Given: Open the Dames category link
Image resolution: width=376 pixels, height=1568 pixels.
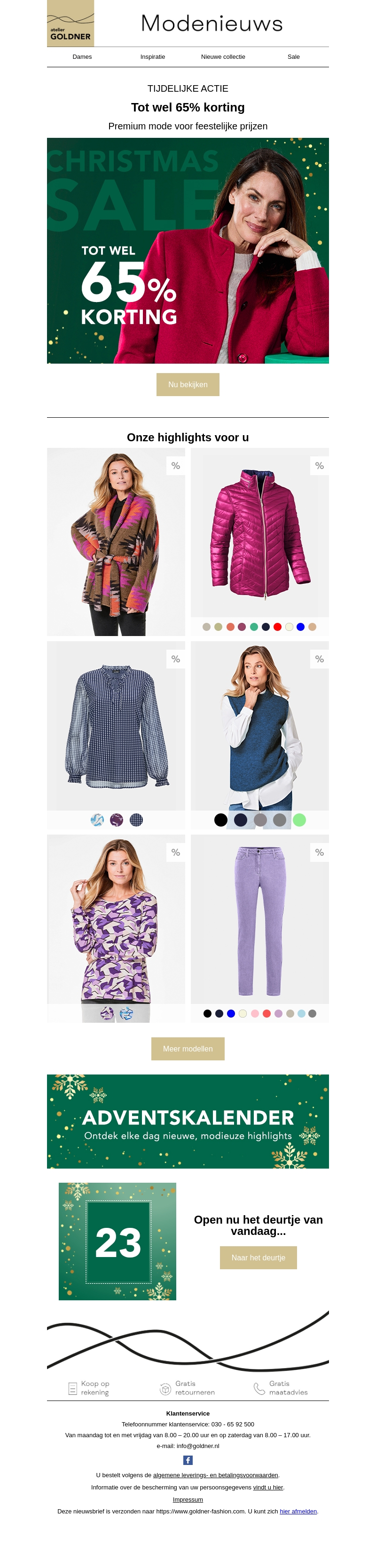Looking at the screenshot, I should [82, 56].
